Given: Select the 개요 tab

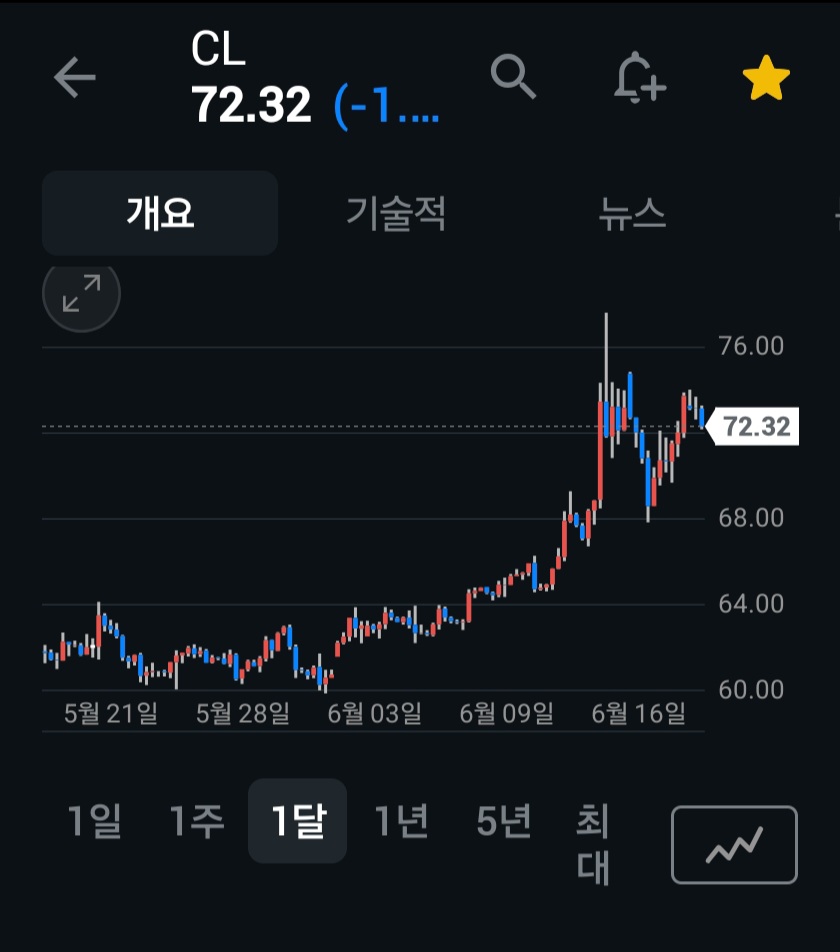Looking at the screenshot, I should click(x=160, y=213).
